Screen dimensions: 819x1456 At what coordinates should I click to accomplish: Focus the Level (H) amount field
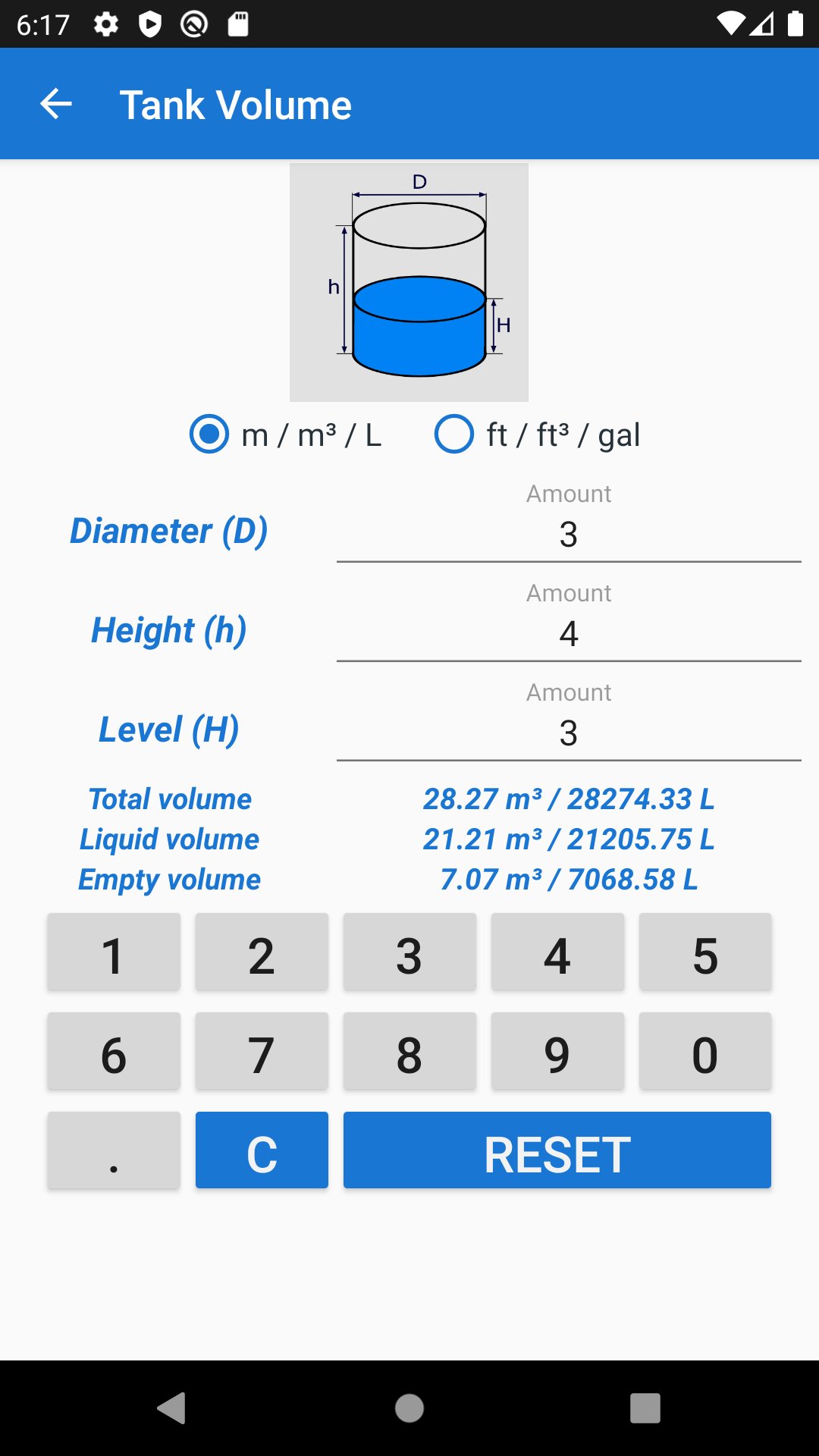click(569, 723)
